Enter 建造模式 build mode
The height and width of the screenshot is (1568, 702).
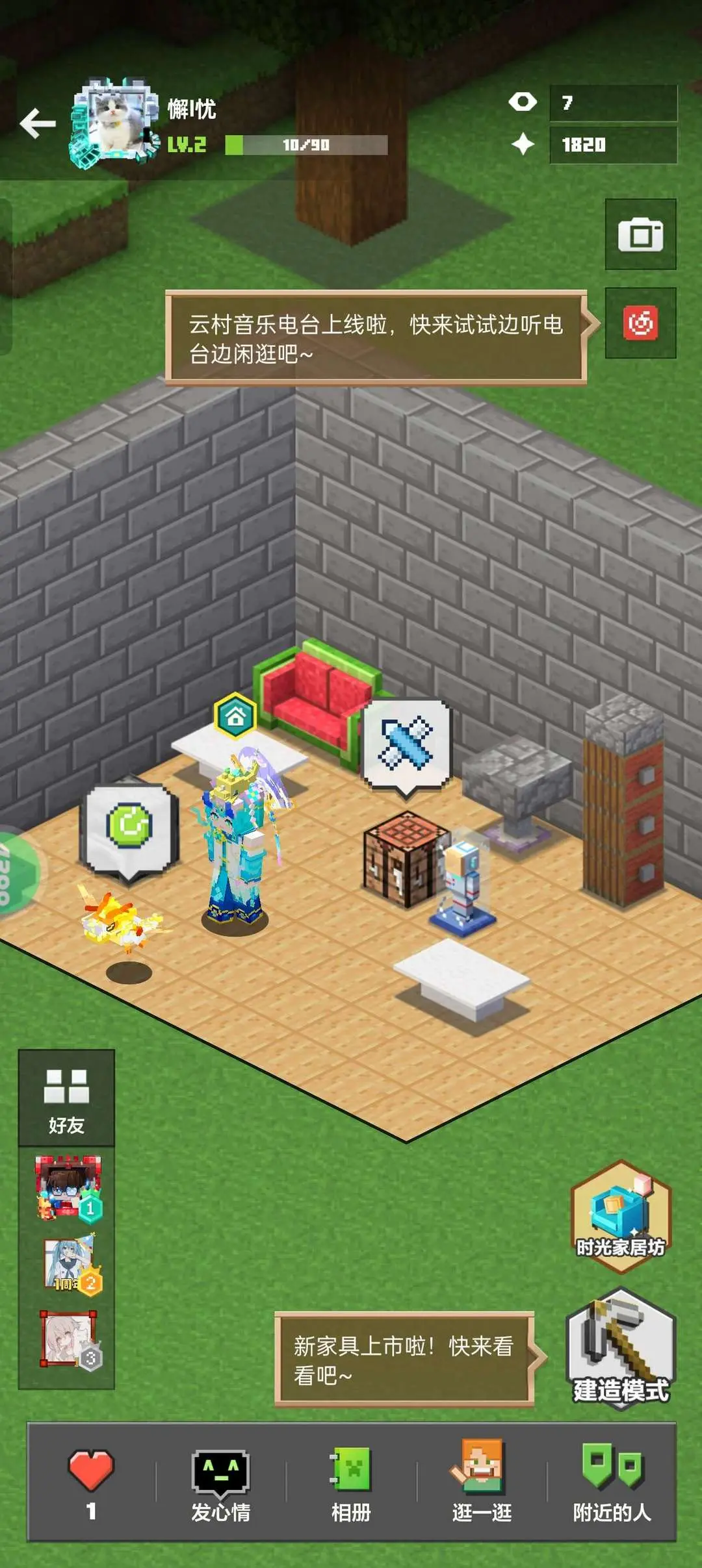(x=621, y=1349)
